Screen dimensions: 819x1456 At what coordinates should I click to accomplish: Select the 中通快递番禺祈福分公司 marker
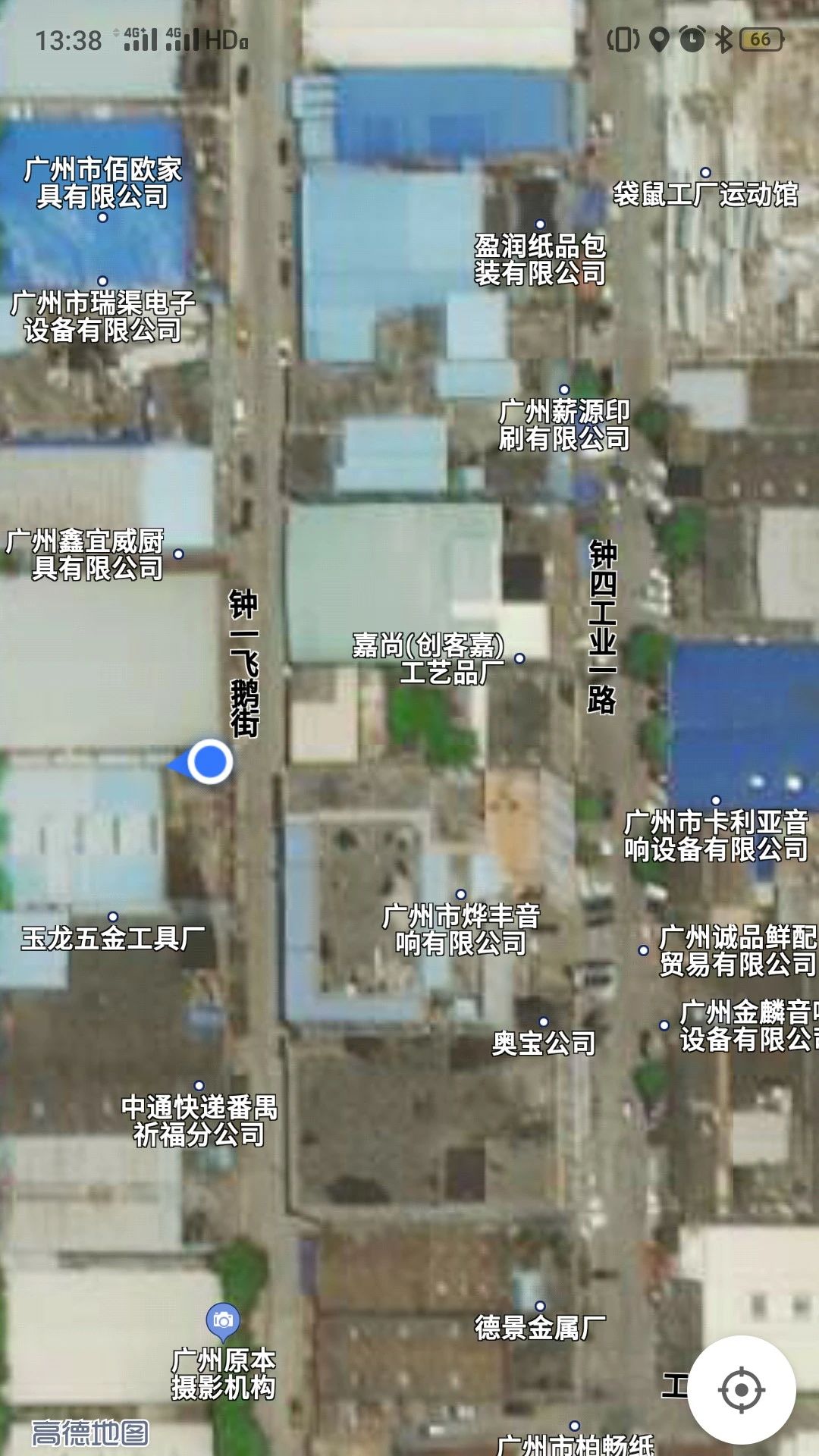coord(199,1086)
